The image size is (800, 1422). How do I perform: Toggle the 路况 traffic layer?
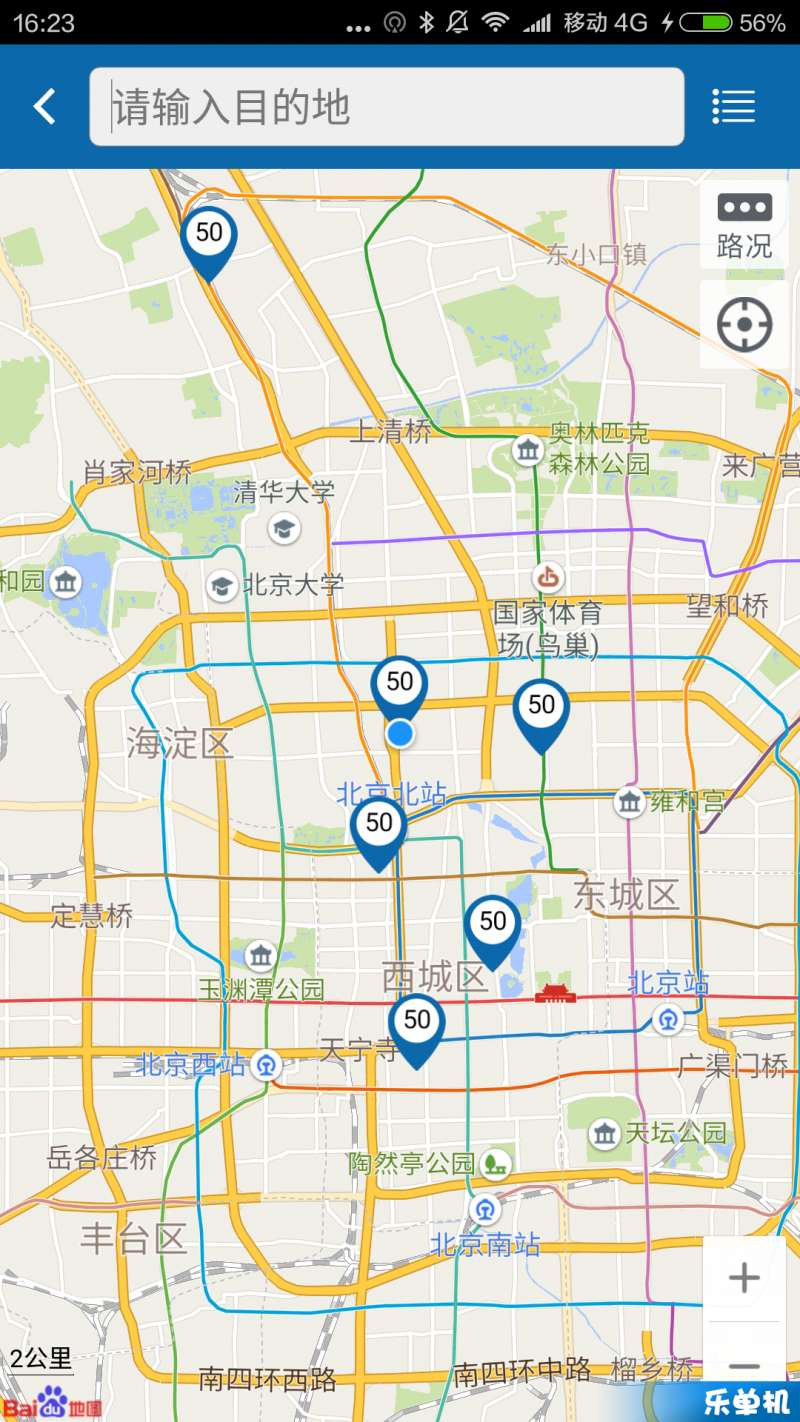point(745,225)
